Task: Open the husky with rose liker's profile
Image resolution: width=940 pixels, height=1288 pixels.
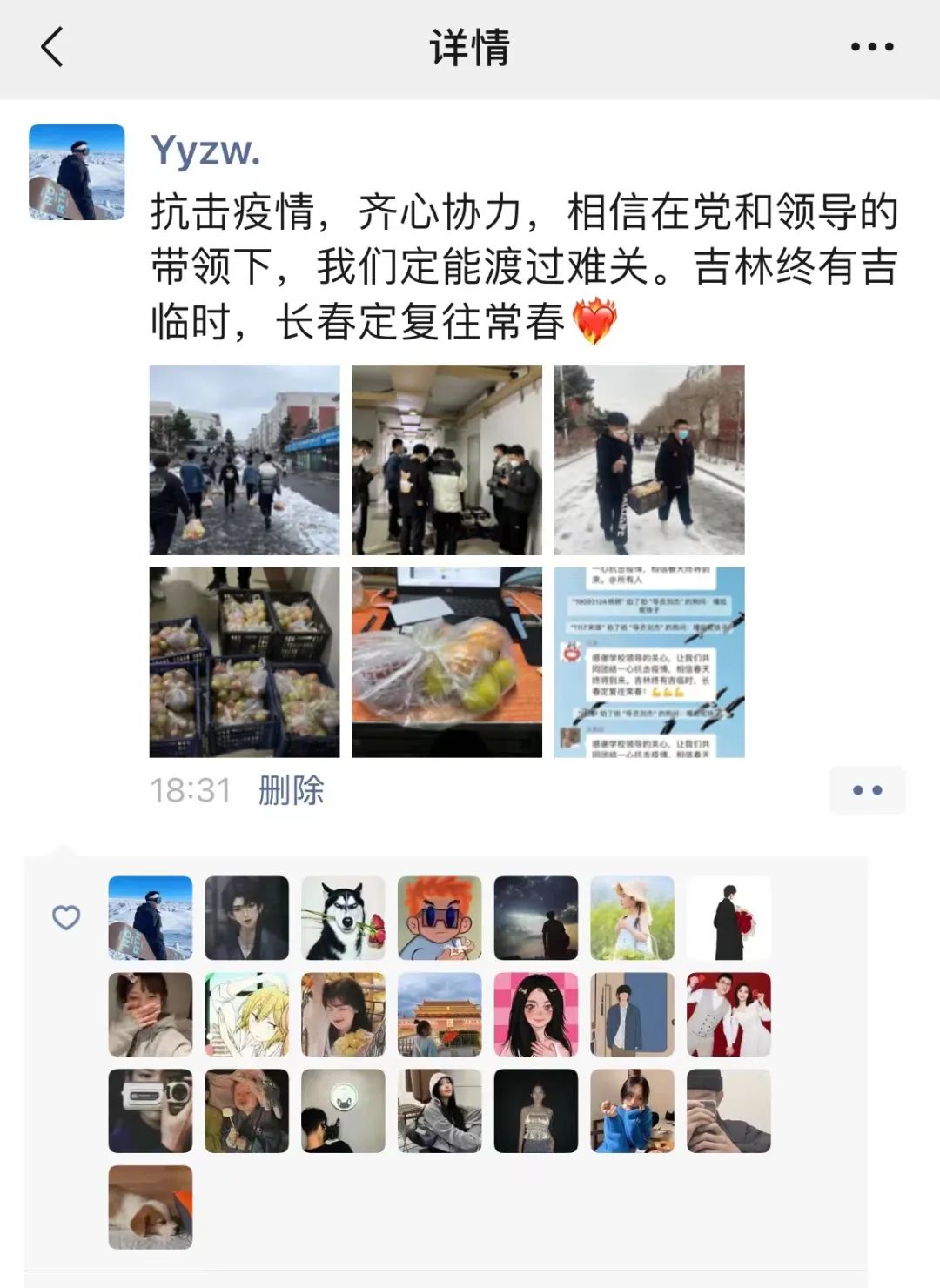Action: (x=343, y=918)
